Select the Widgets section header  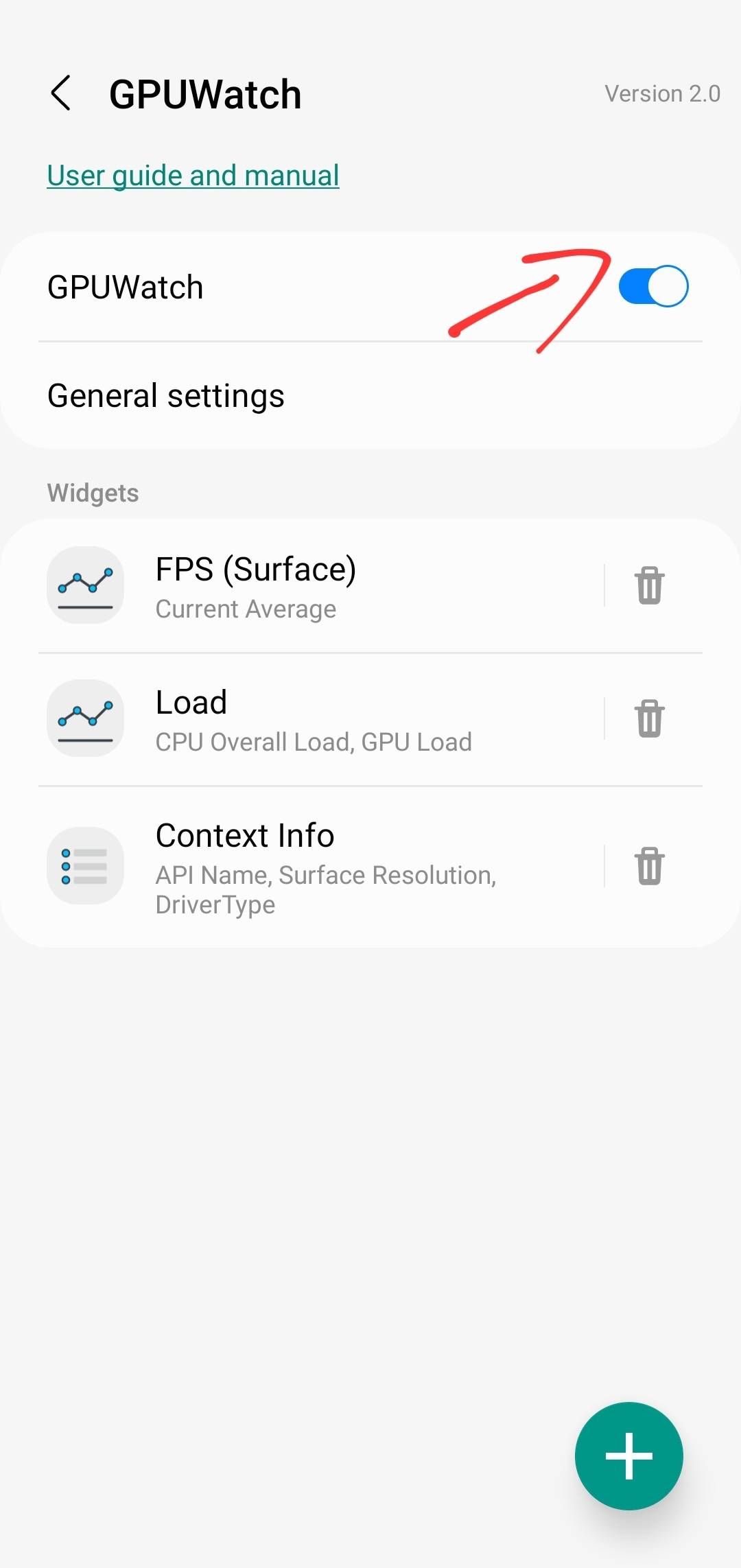93,492
